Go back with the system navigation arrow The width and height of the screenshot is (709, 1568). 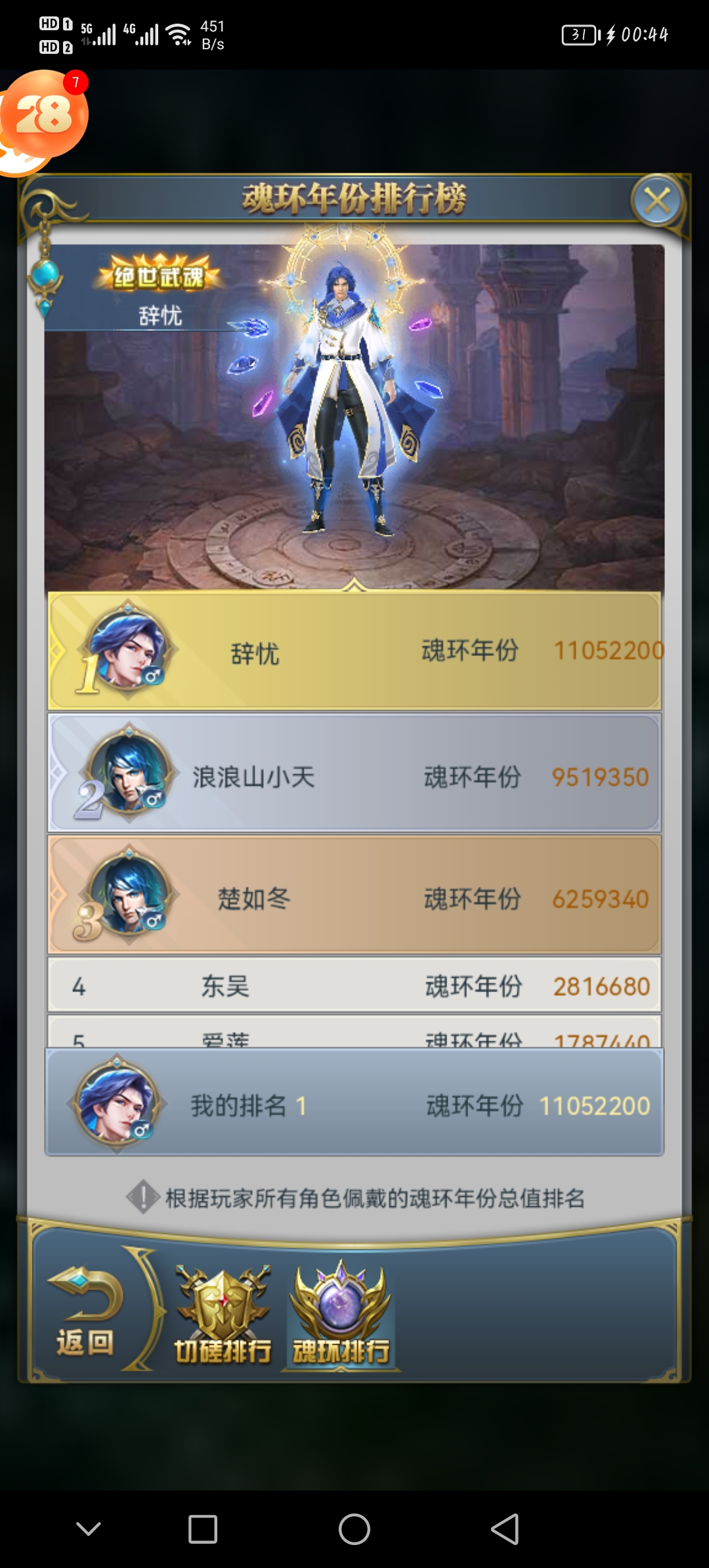tap(505, 1529)
